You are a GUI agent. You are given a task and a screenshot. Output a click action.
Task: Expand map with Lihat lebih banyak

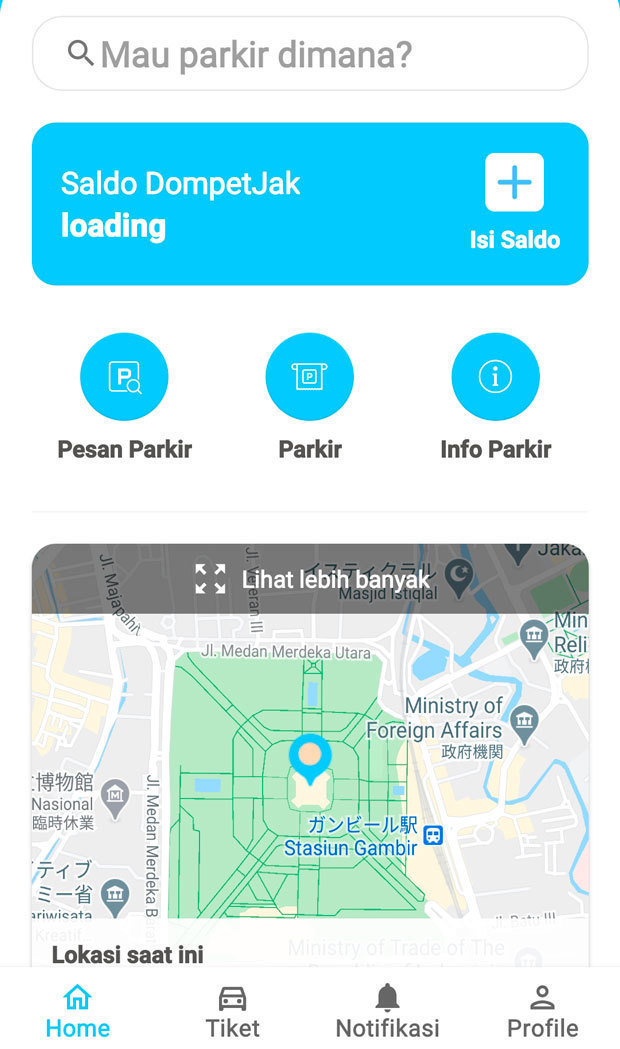[x=312, y=579]
